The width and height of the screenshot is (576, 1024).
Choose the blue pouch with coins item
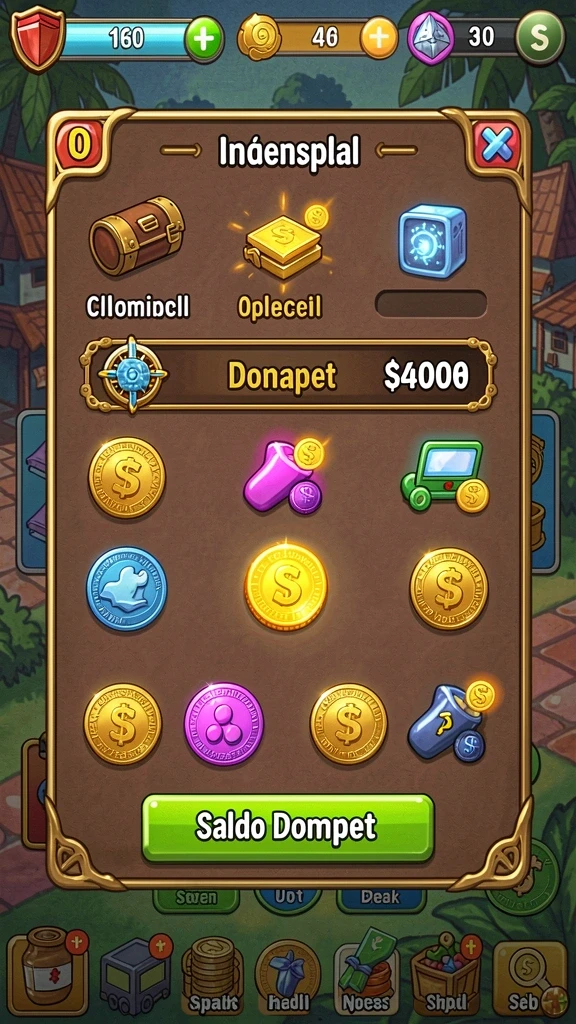(x=451, y=721)
